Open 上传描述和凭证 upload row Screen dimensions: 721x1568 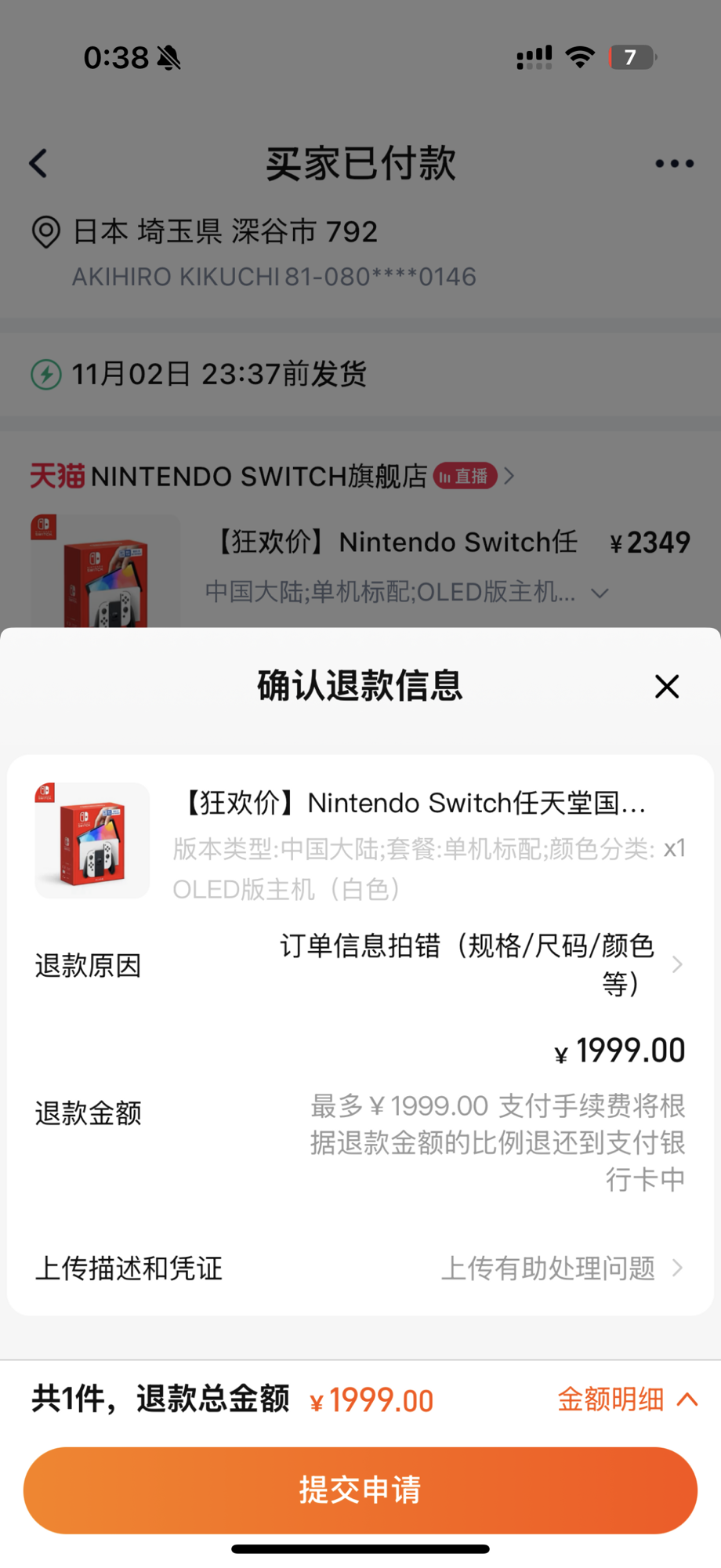pos(360,1268)
